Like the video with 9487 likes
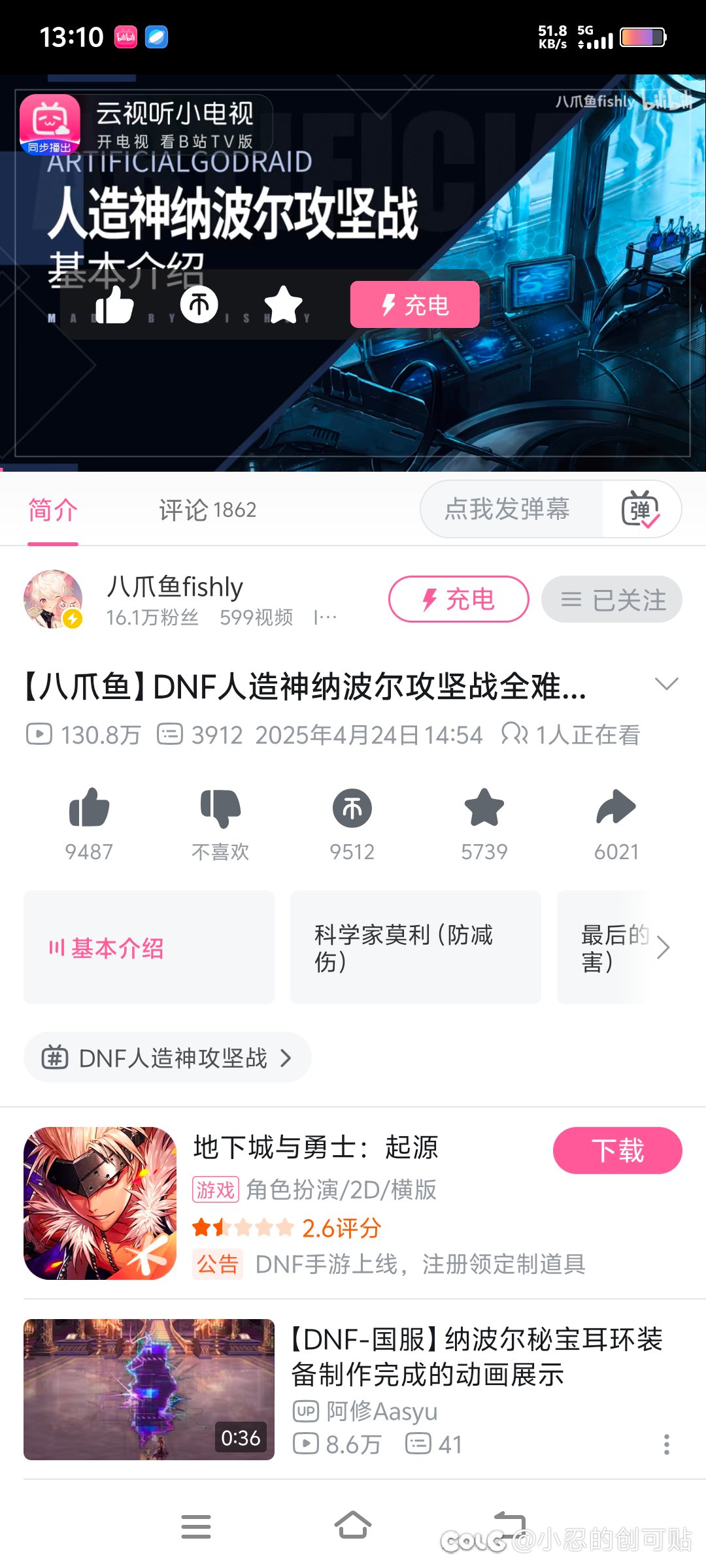 tap(89, 809)
